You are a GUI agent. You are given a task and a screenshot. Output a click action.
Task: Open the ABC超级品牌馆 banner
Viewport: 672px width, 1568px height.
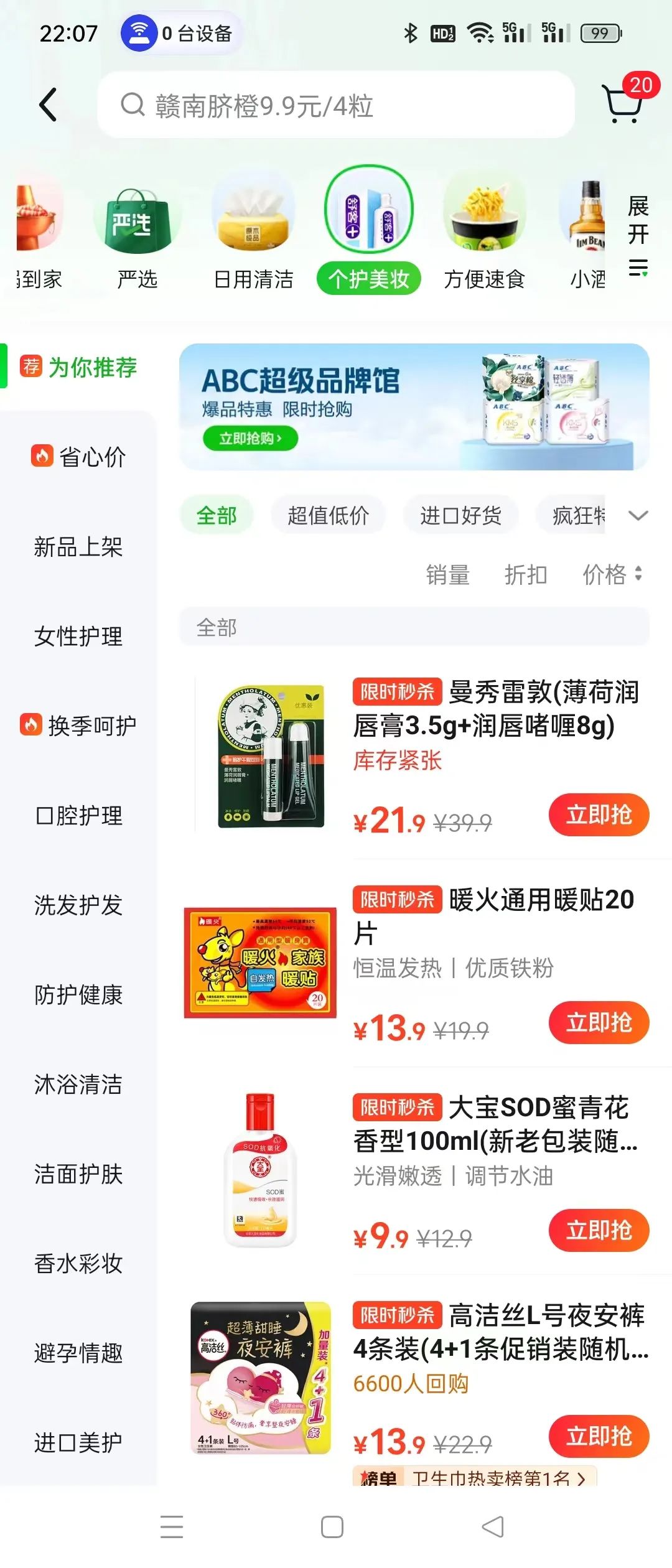414,407
